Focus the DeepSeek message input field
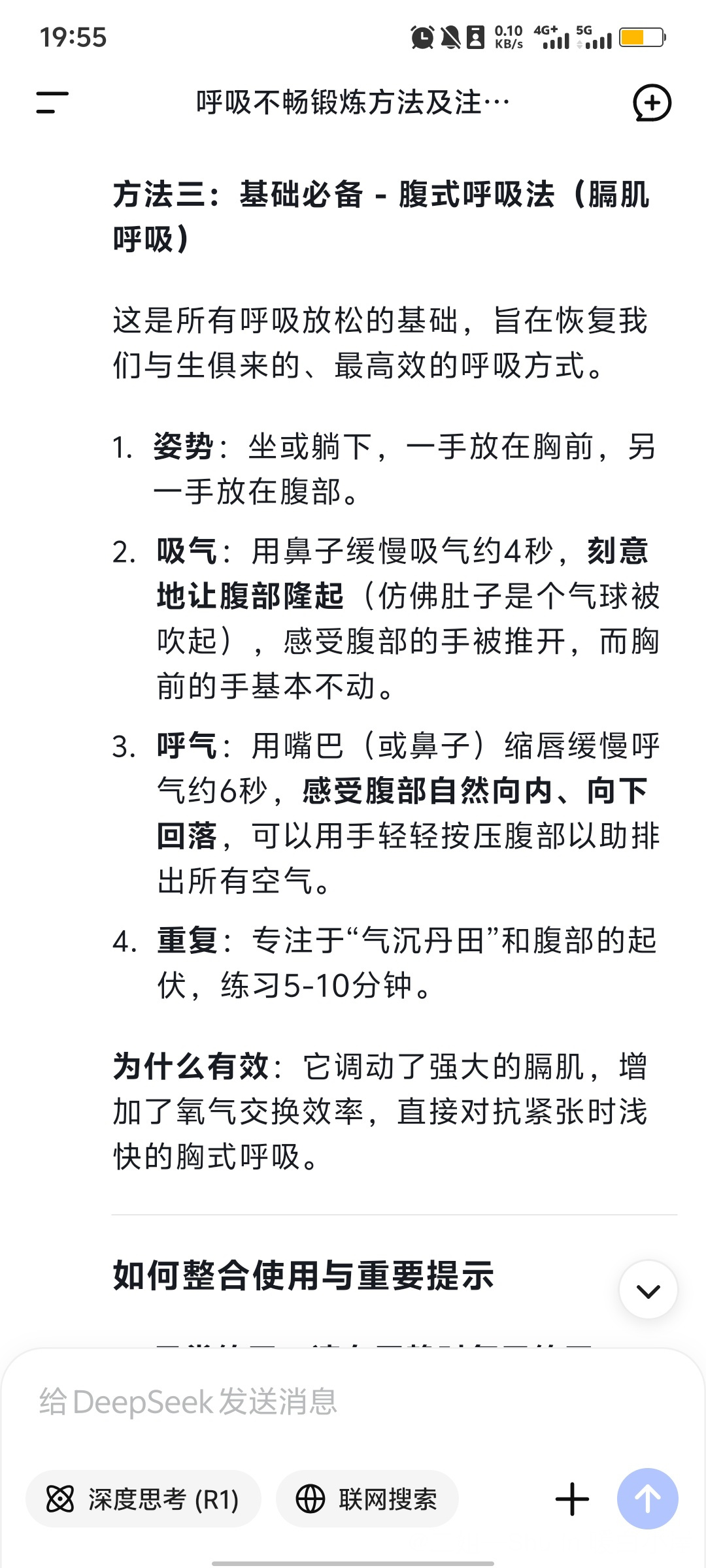Image resolution: width=706 pixels, height=1568 pixels. (x=353, y=1401)
